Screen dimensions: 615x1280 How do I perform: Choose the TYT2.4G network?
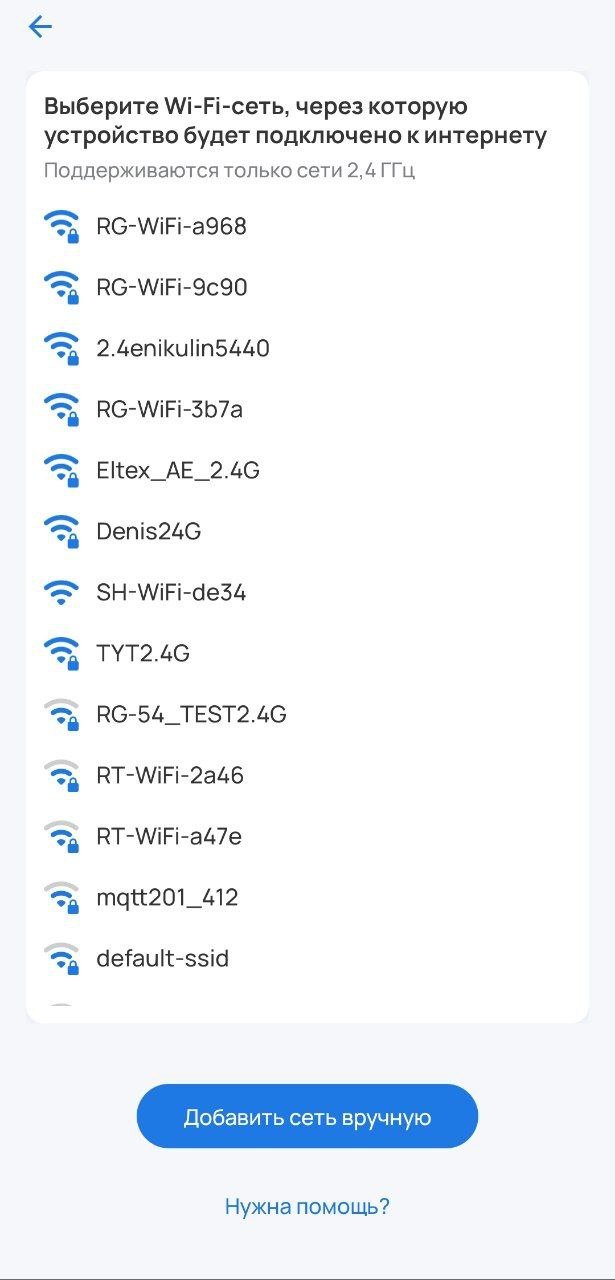(x=142, y=653)
